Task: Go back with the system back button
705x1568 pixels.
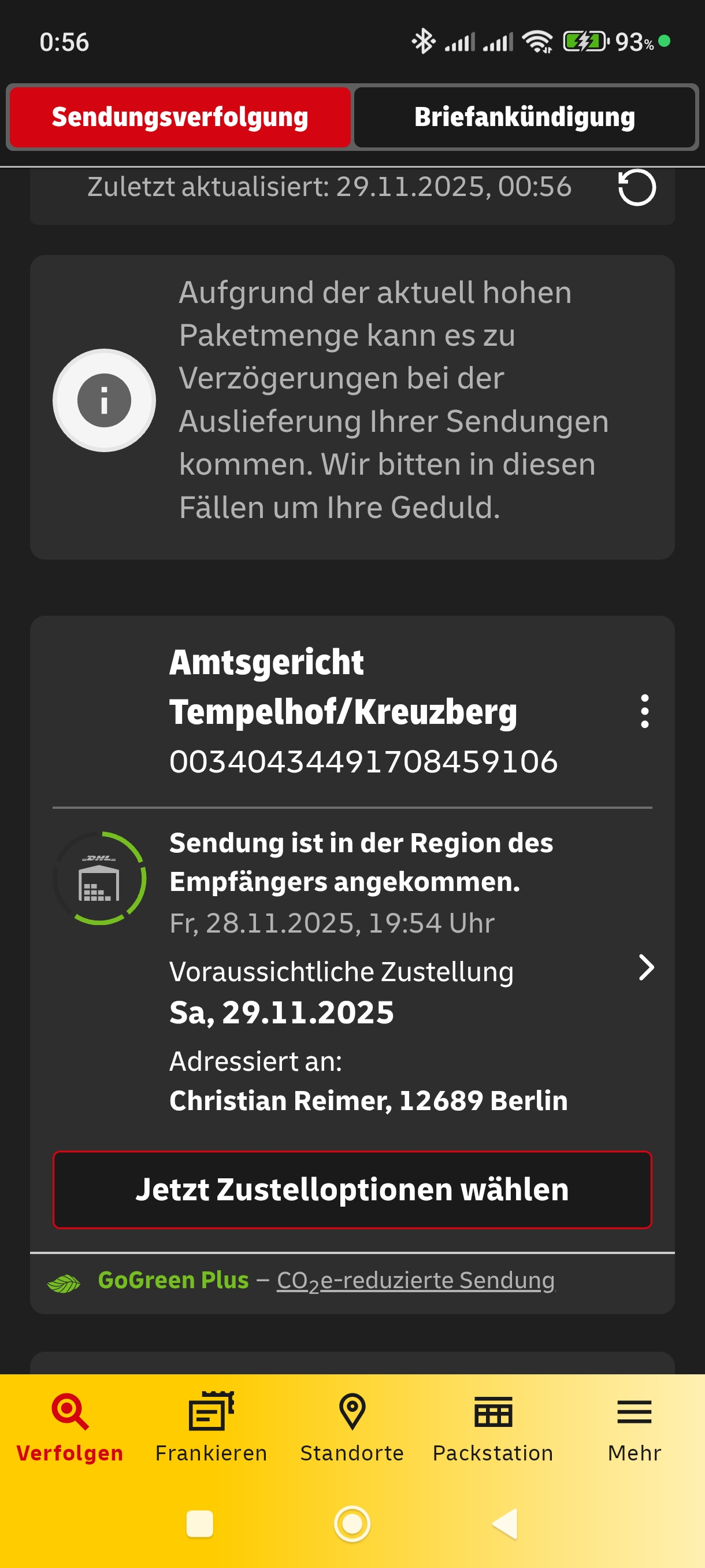Action: pyautogui.click(x=505, y=1523)
